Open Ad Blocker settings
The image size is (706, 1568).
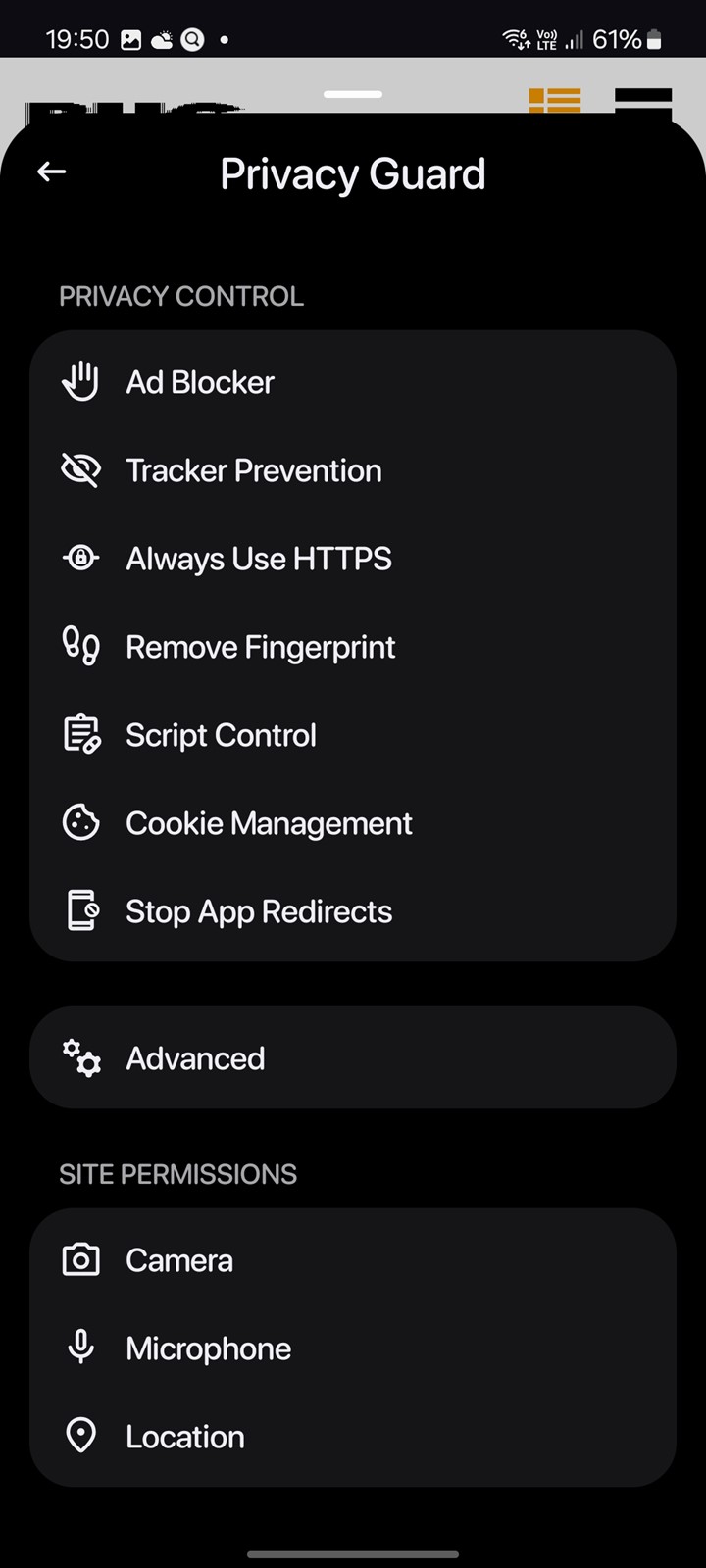click(353, 382)
